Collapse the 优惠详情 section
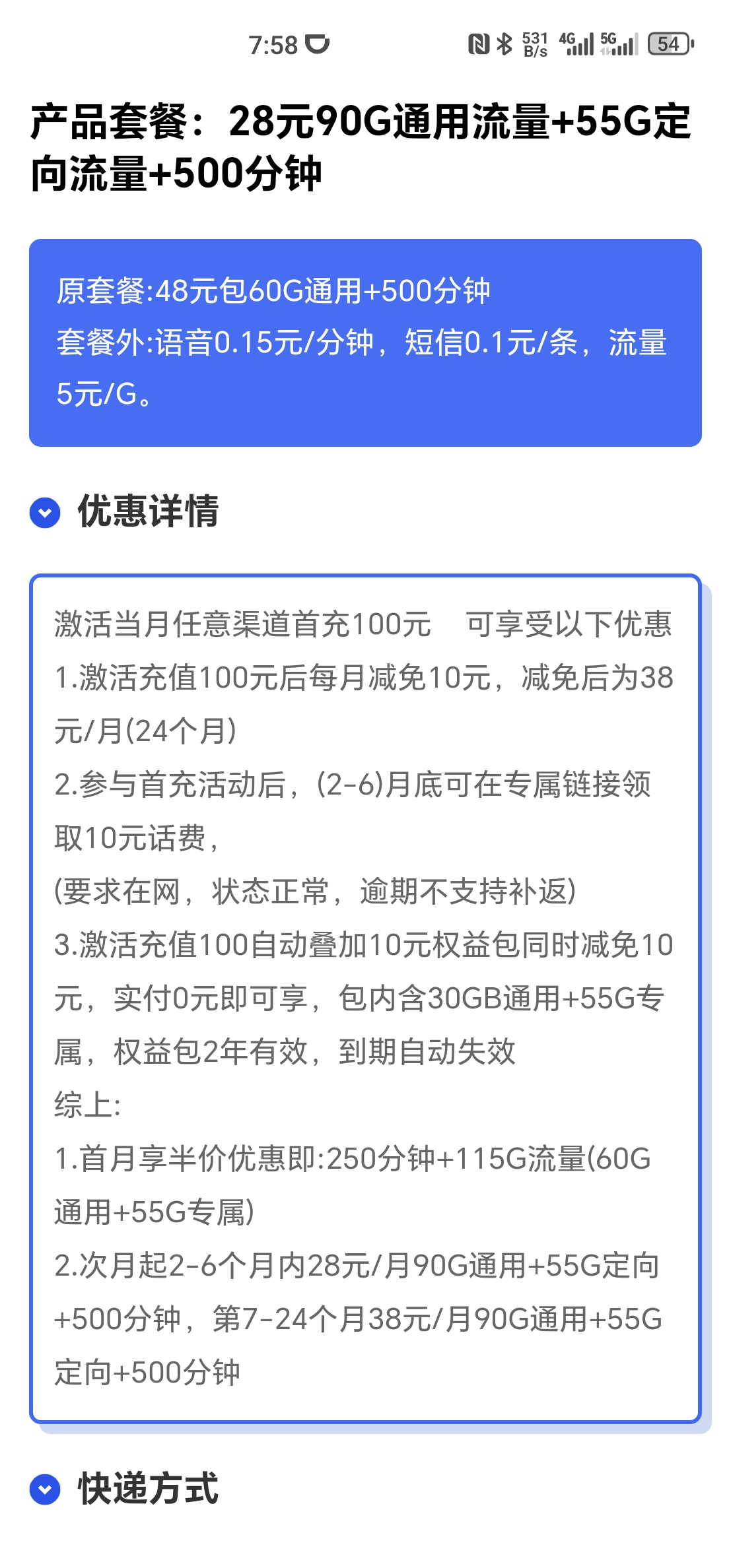Viewport: 729px width, 1568px height. 45,513
